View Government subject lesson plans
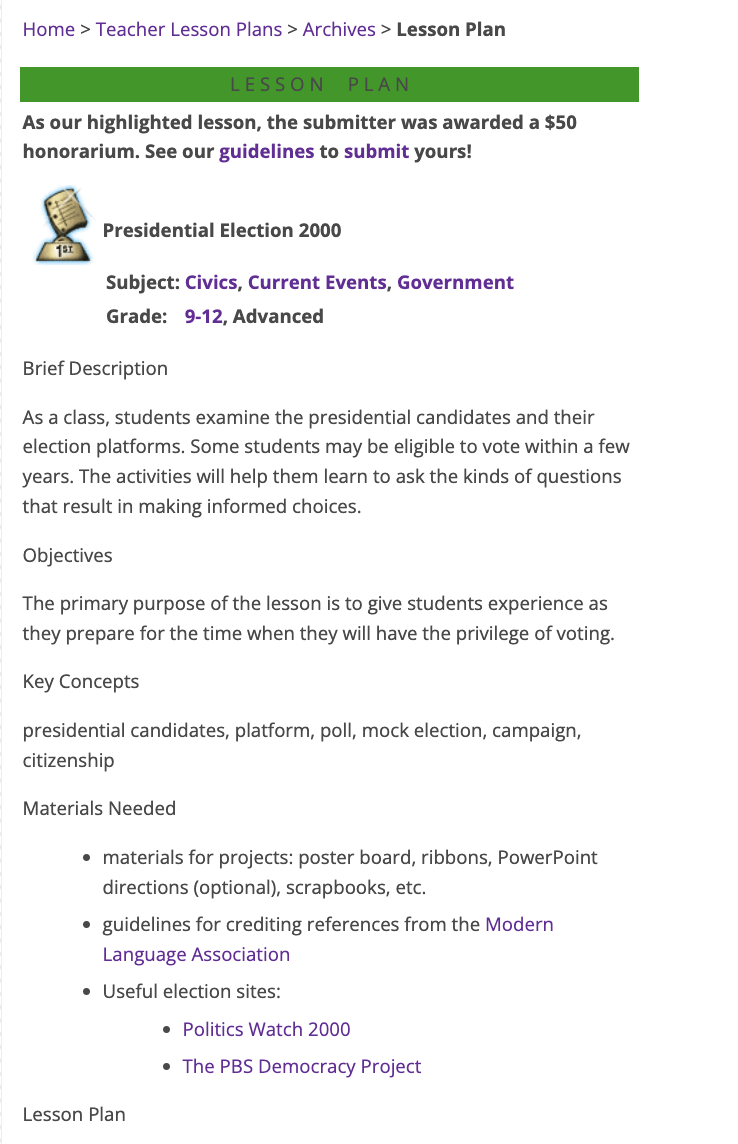Screen dimensions: 738x1144 click(x=455, y=282)
